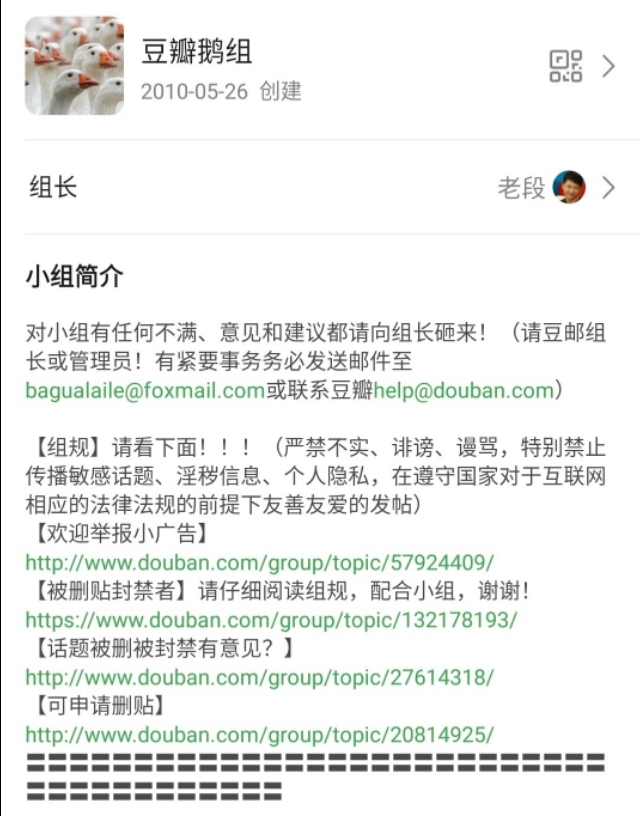The image size is (640, 816).
Task: Tap the bagualaile@foxmail.com email link
Action: coord(145,390)
